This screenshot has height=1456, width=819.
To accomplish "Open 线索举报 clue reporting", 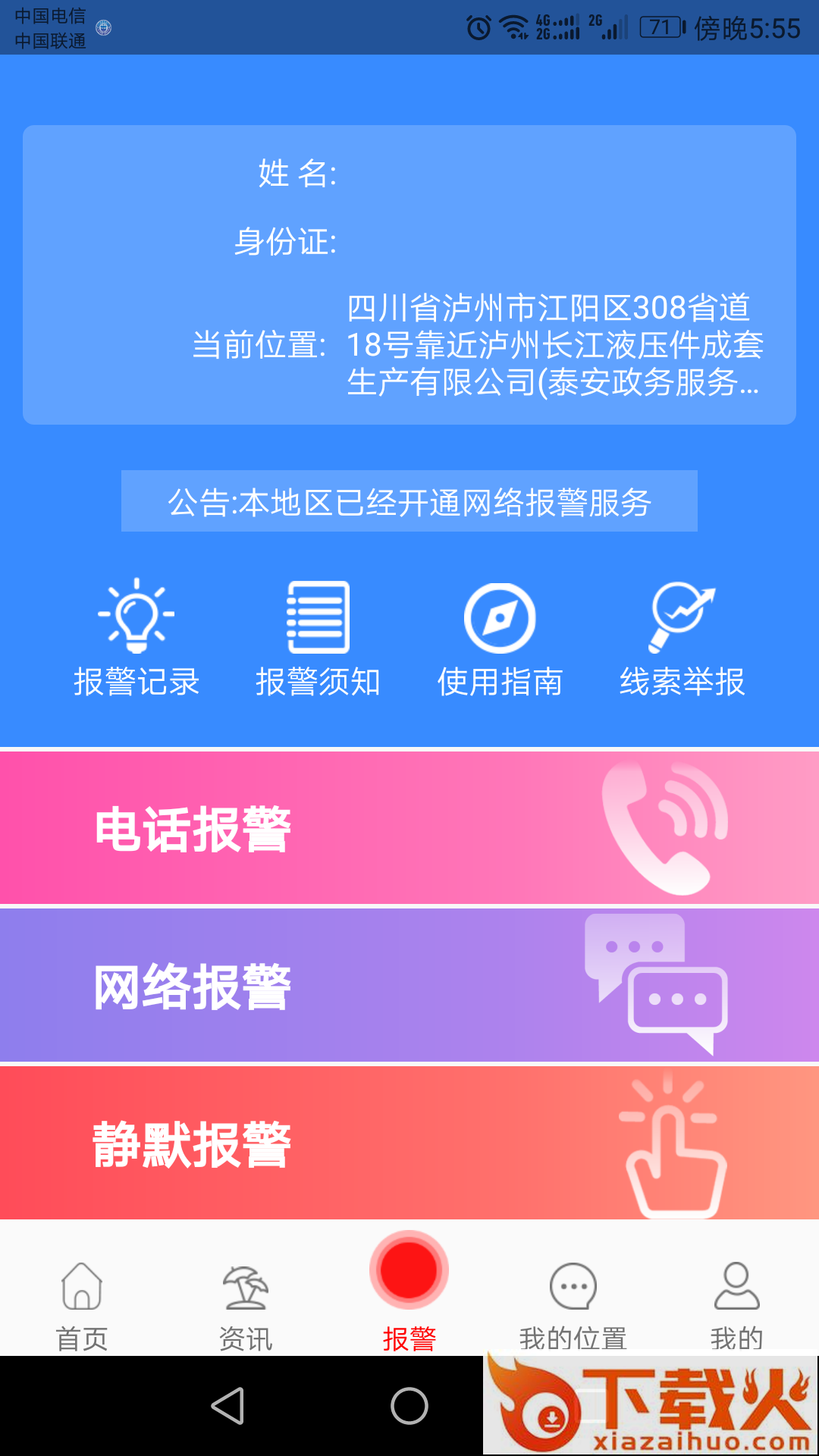I will 682,638.
